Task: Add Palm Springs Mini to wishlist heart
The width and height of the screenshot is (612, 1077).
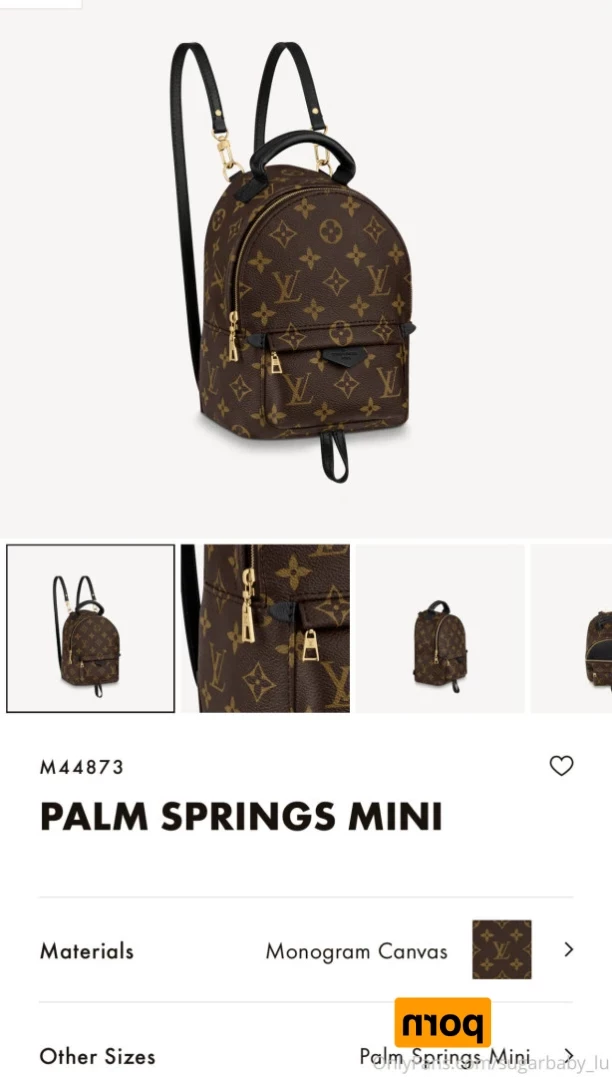Action: (x=561, y=766)
